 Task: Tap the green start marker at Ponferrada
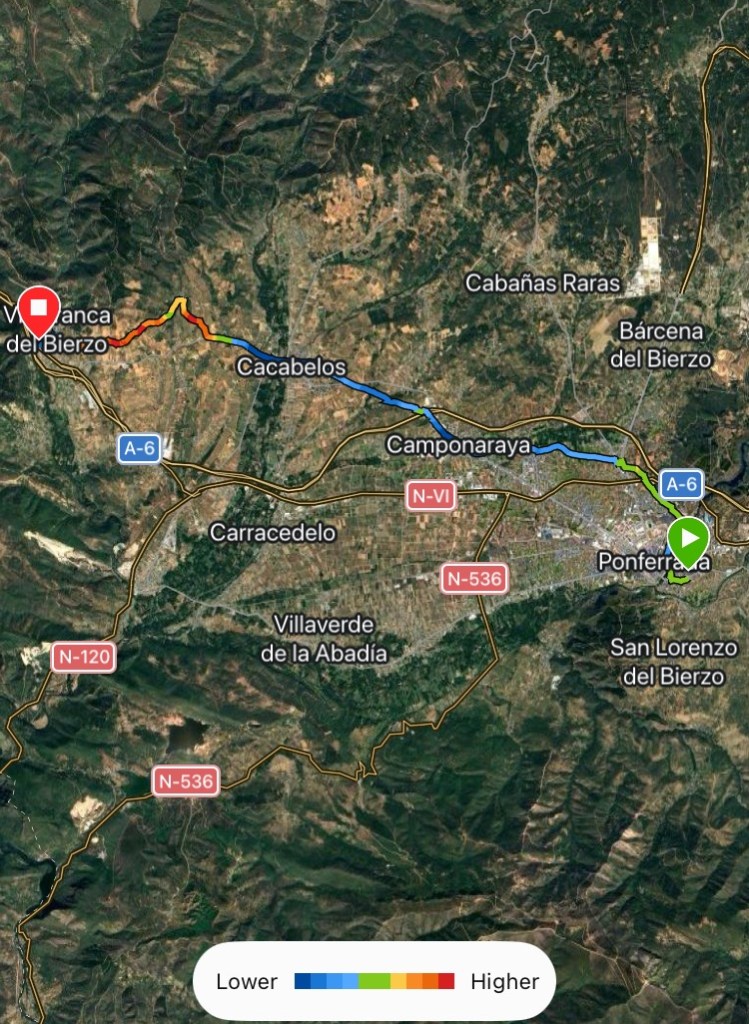(x=688, y=541)
